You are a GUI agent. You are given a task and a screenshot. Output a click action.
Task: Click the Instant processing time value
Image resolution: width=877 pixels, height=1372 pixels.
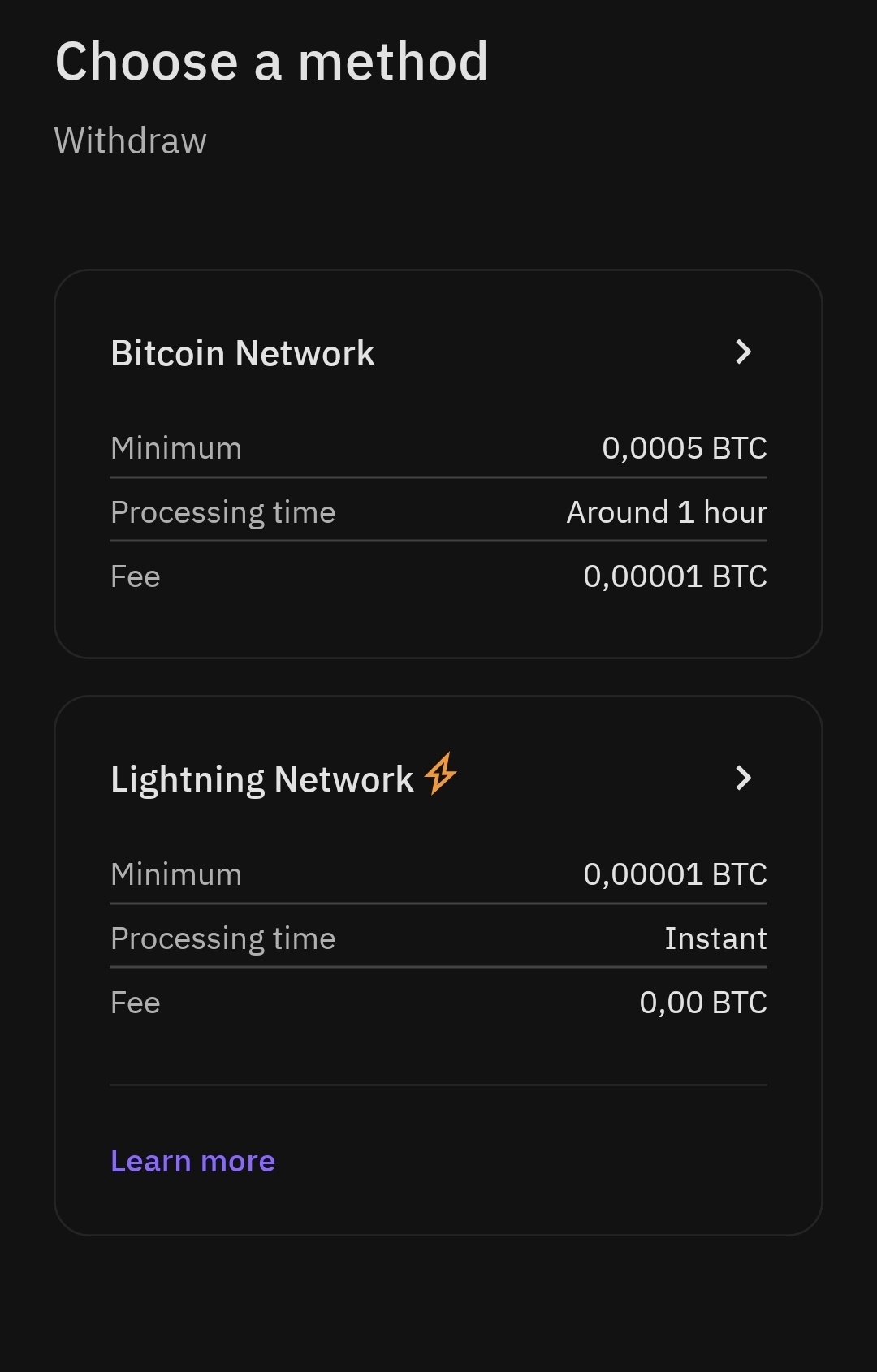coord(715,938)
